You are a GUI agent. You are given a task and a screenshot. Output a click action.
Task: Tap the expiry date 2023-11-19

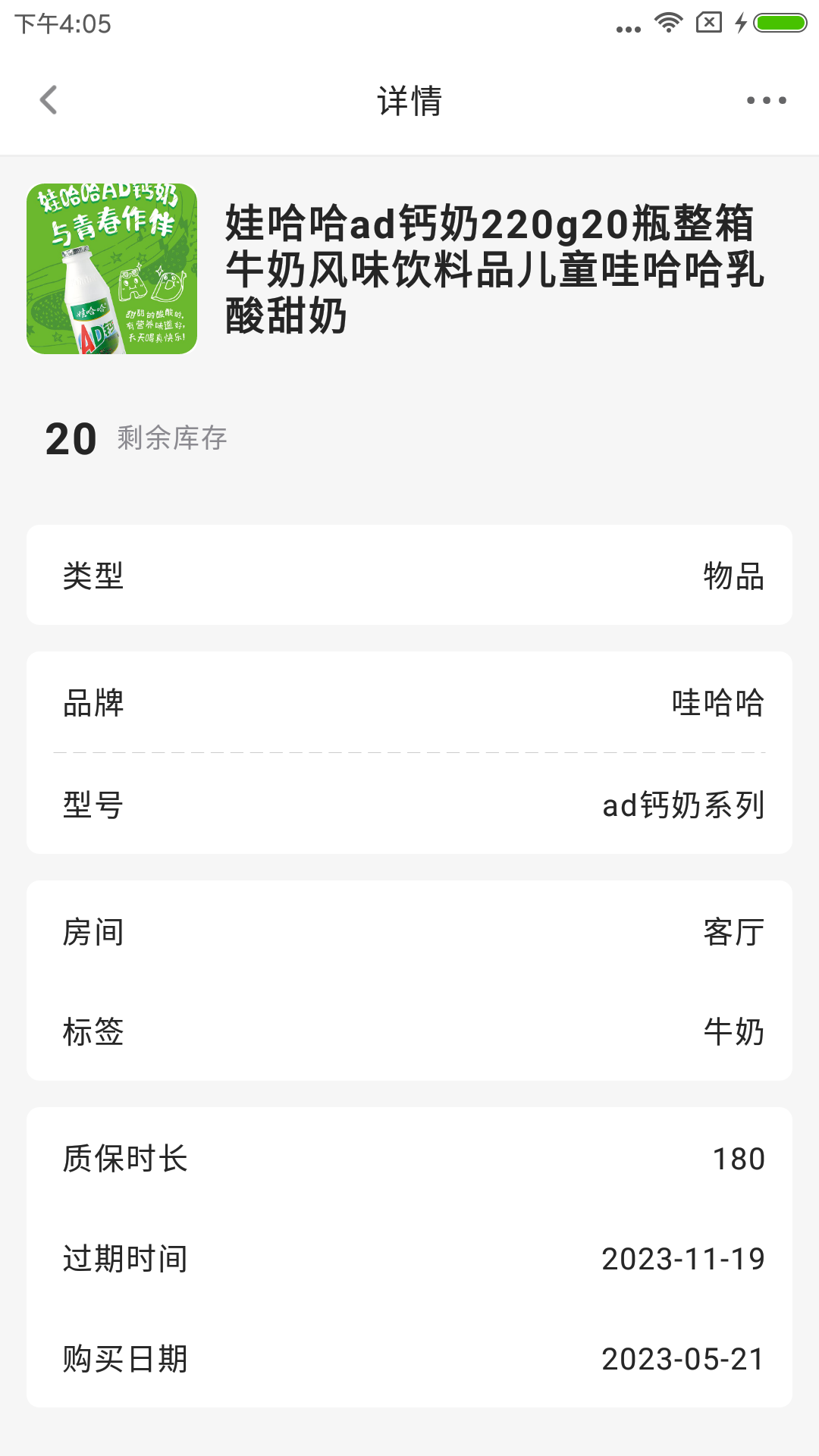click(409, 1259)
